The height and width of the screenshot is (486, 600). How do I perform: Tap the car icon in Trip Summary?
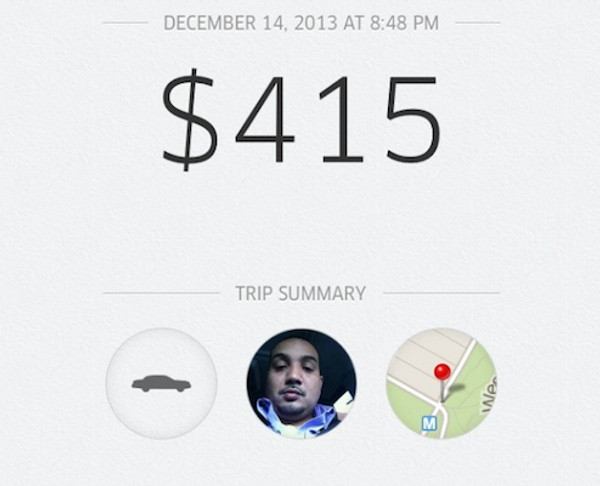(x=161, y=383)
